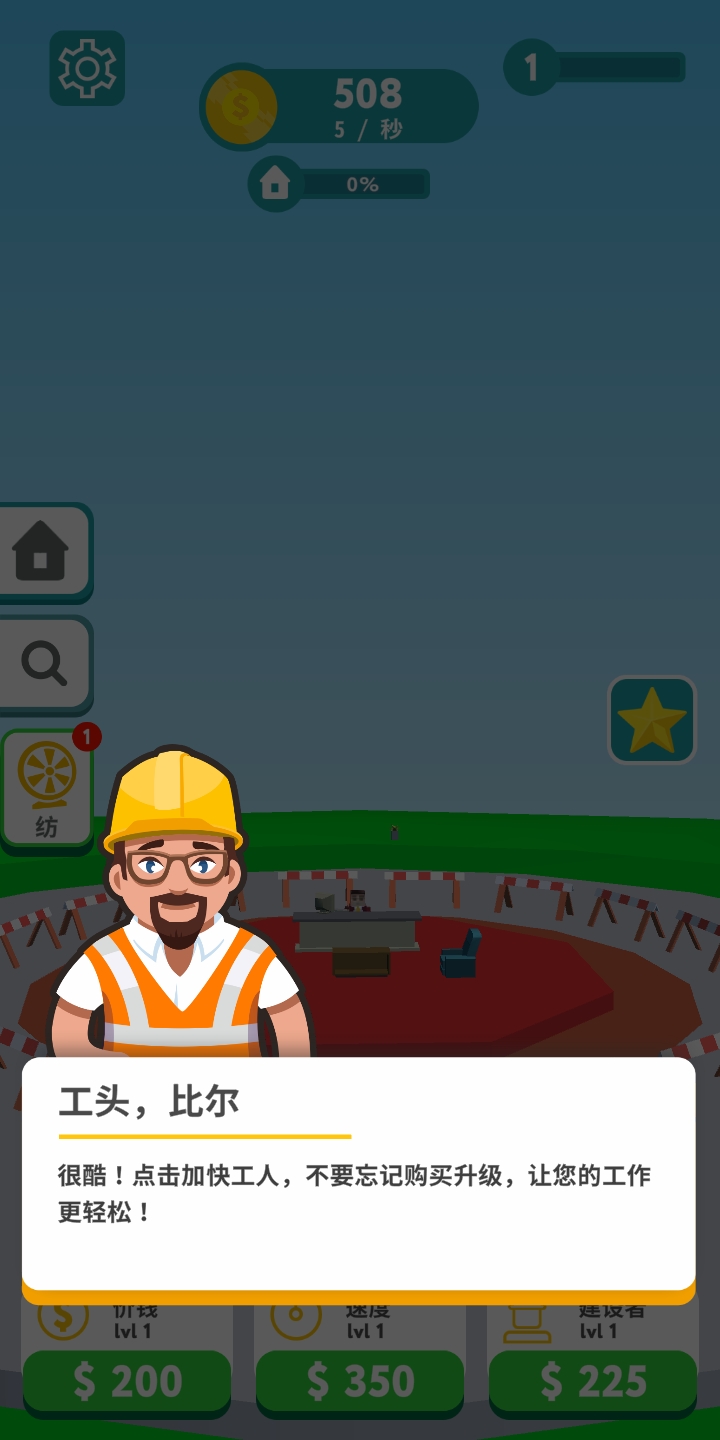Tap the house icon button
The image size is (720, 1440).
click(42, 552)
